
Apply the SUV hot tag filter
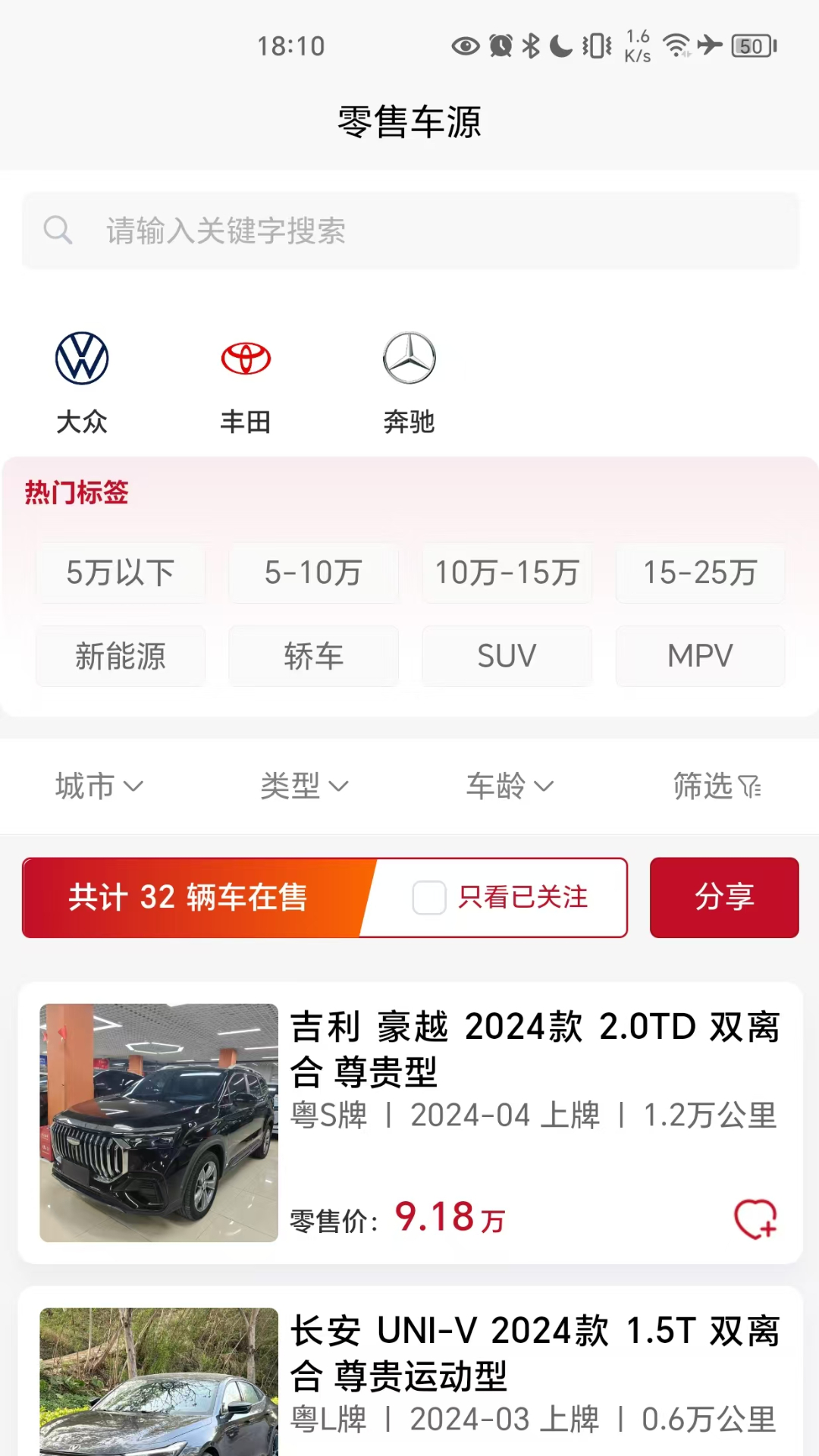tap(507, 656)
